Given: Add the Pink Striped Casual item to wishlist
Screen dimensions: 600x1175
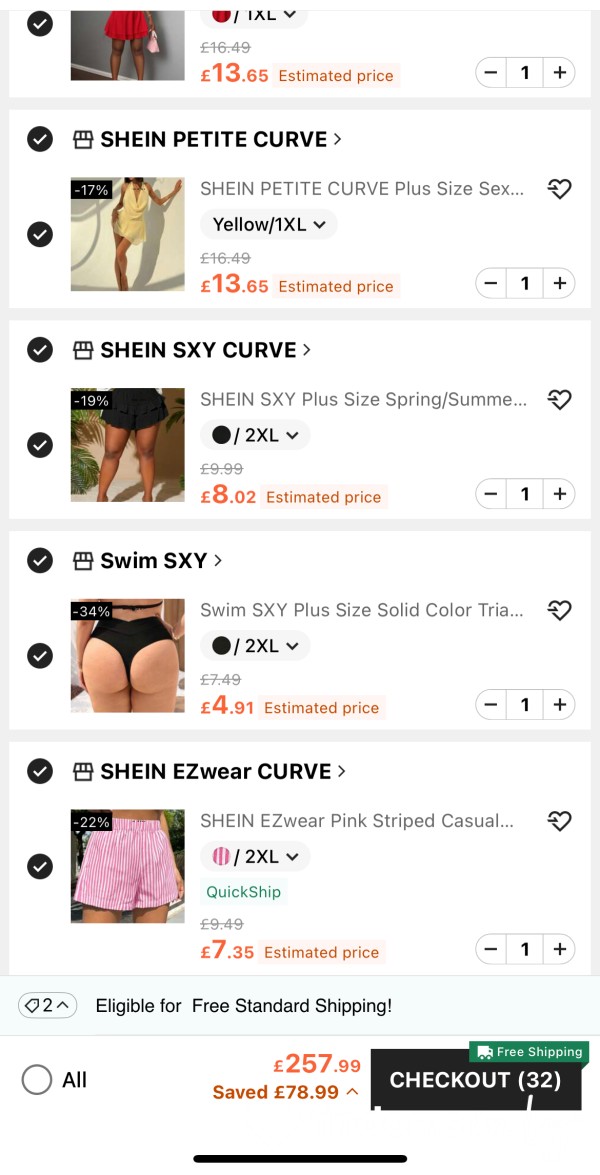Looking at the screenshot, I should pyautogui.click(x=560, y=821).
